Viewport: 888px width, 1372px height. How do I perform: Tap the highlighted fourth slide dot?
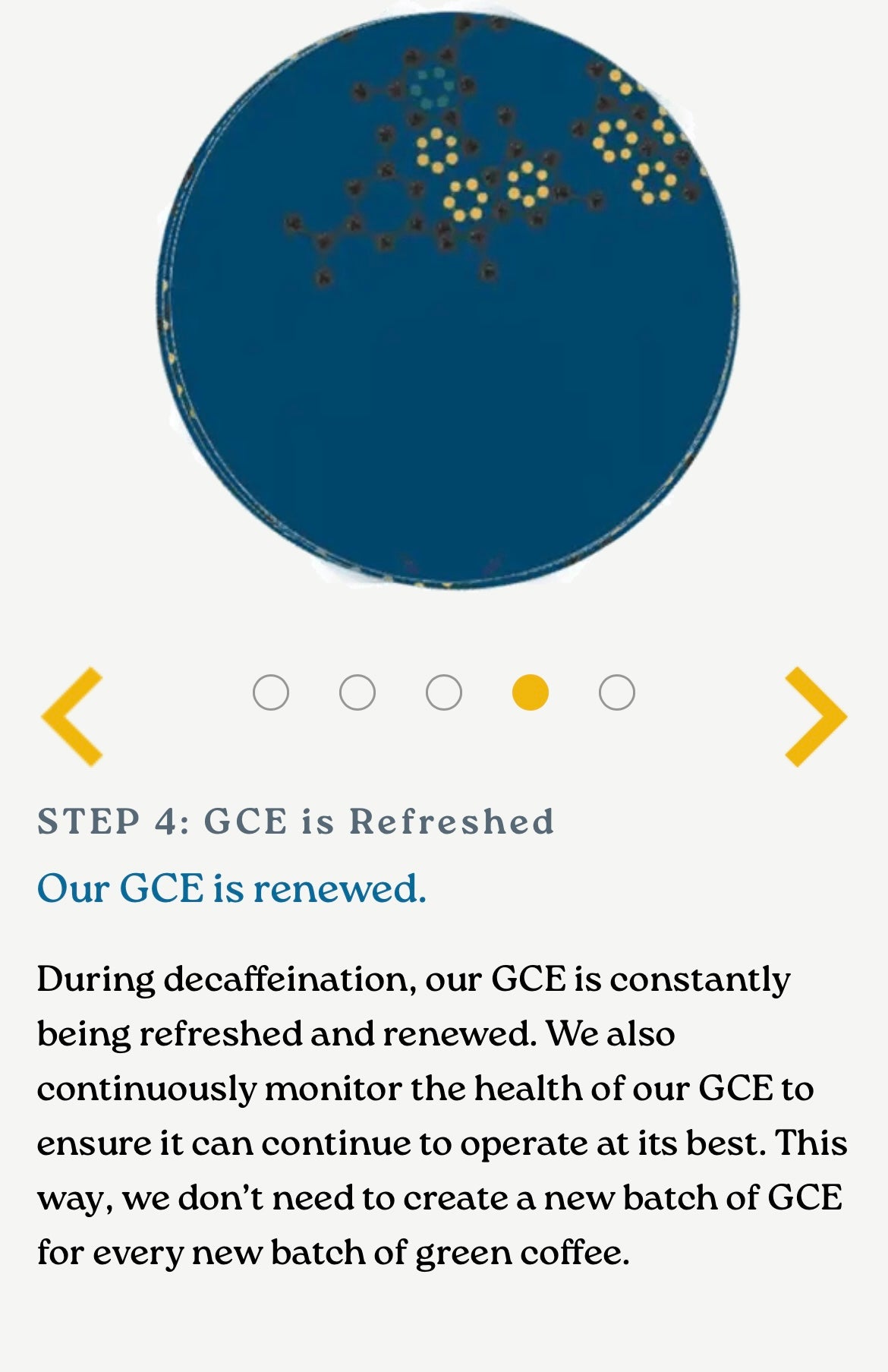point(531,692)
